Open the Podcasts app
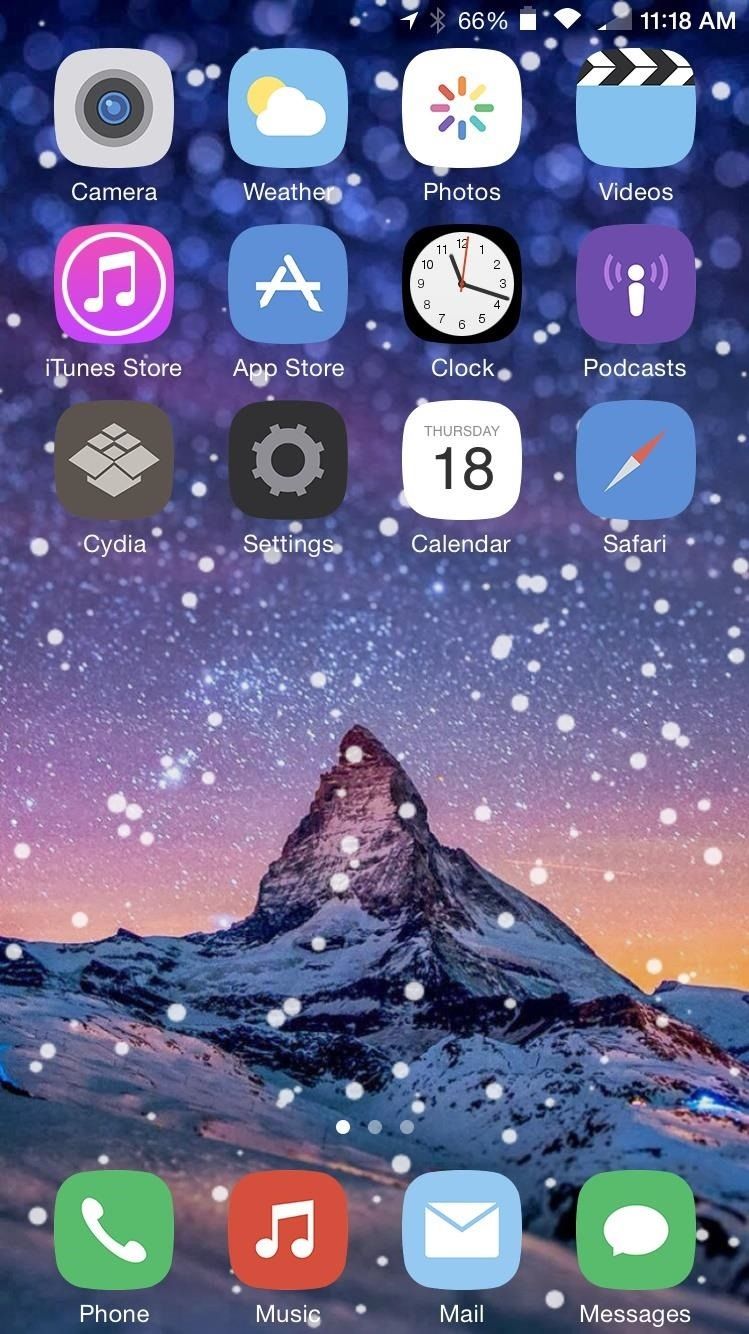Image resolution: width=749 pixels, height=1334 pixels. [x=635, y=283]
